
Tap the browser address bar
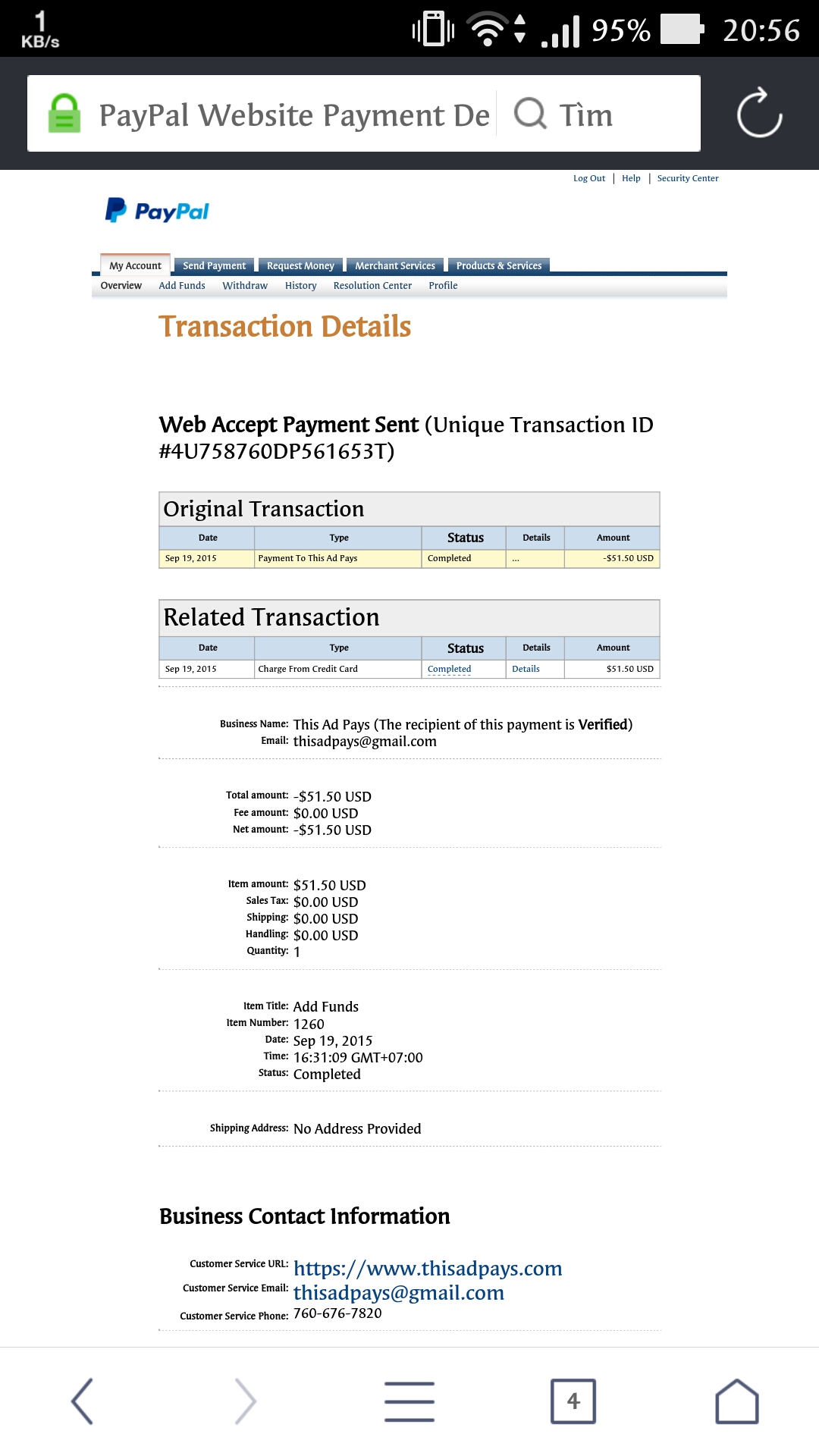click(294, 115)
